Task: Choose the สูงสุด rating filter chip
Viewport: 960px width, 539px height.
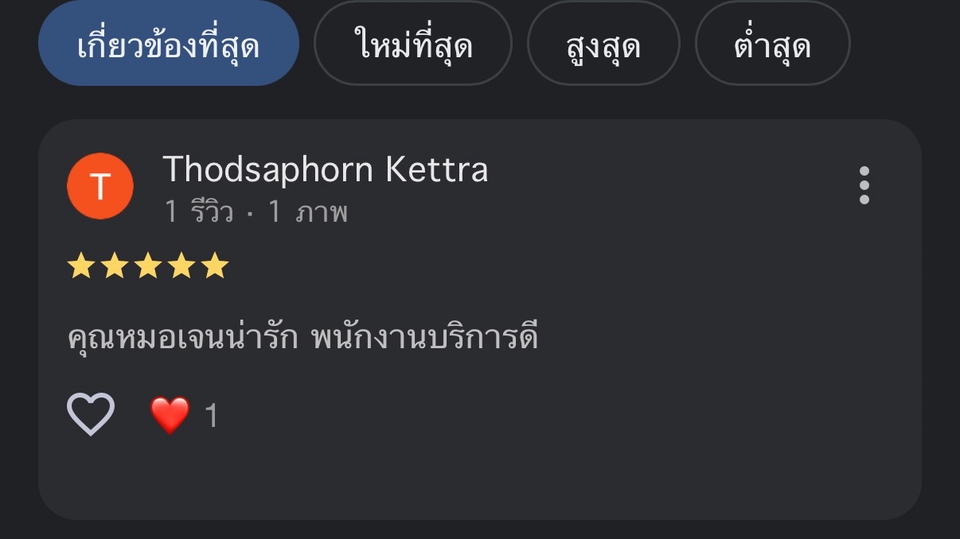Action: coord(604,43)
